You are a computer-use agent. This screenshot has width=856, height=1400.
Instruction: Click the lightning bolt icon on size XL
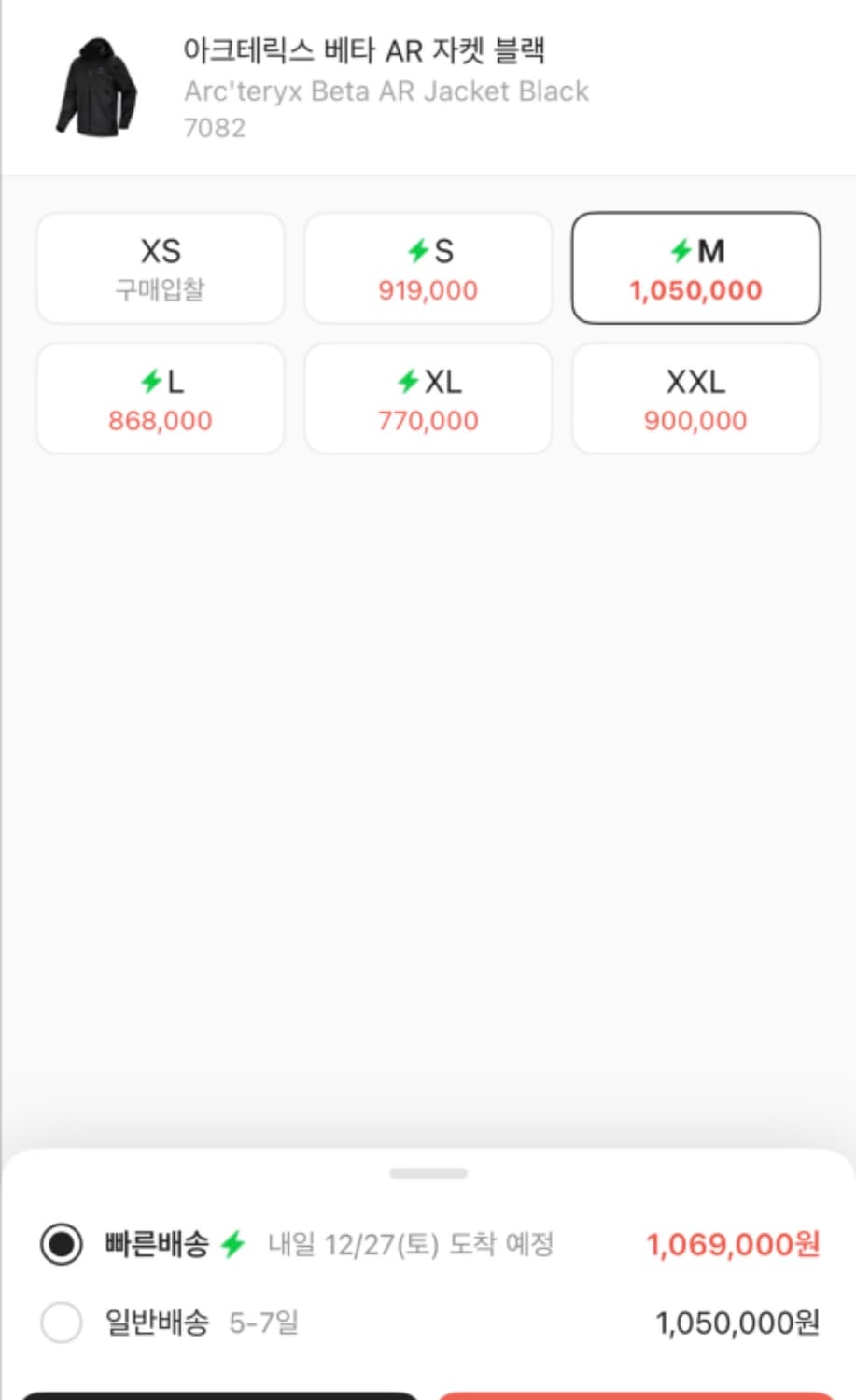(406, 380)
